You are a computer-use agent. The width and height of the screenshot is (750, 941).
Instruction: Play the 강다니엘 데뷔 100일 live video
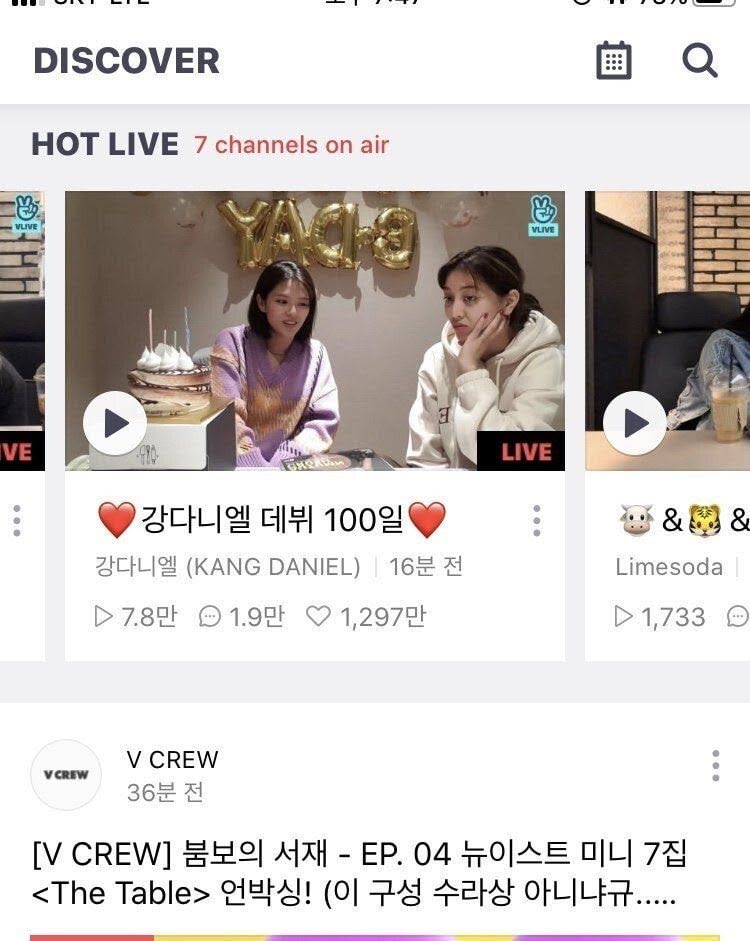pos(115,423)
